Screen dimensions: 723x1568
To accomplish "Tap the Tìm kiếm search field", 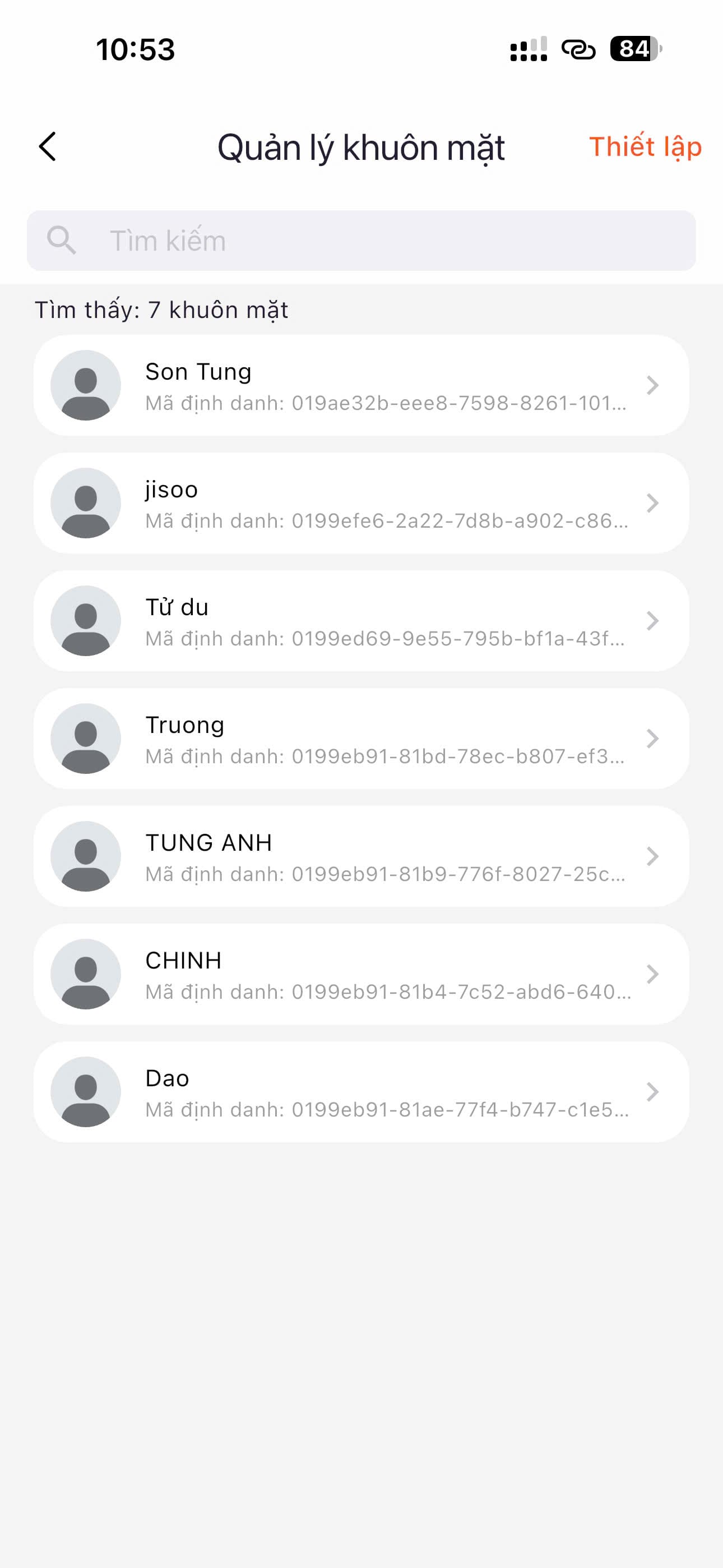I will click(361, 241).
